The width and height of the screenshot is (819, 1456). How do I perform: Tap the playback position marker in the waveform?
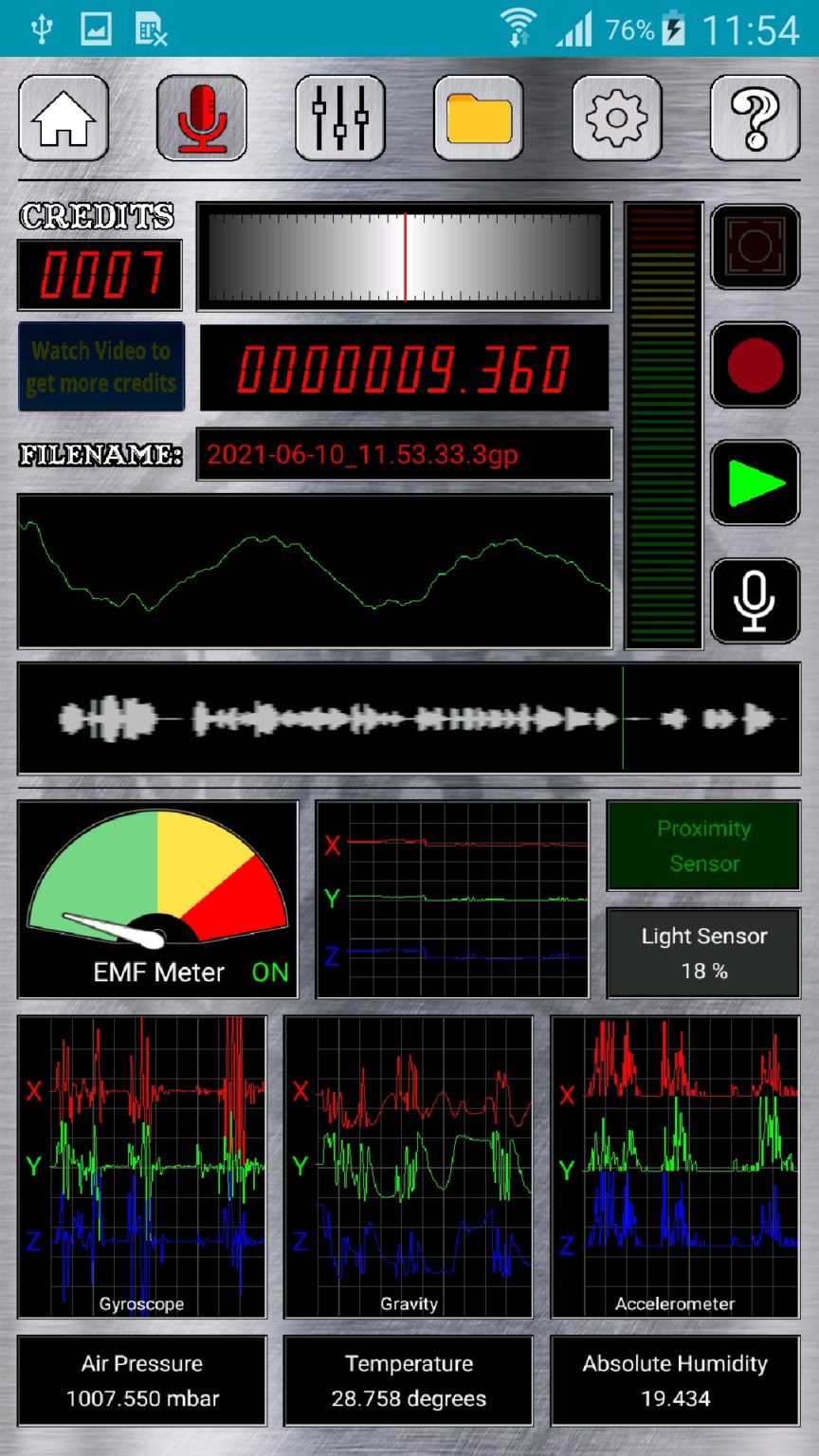tap(624, 719)
